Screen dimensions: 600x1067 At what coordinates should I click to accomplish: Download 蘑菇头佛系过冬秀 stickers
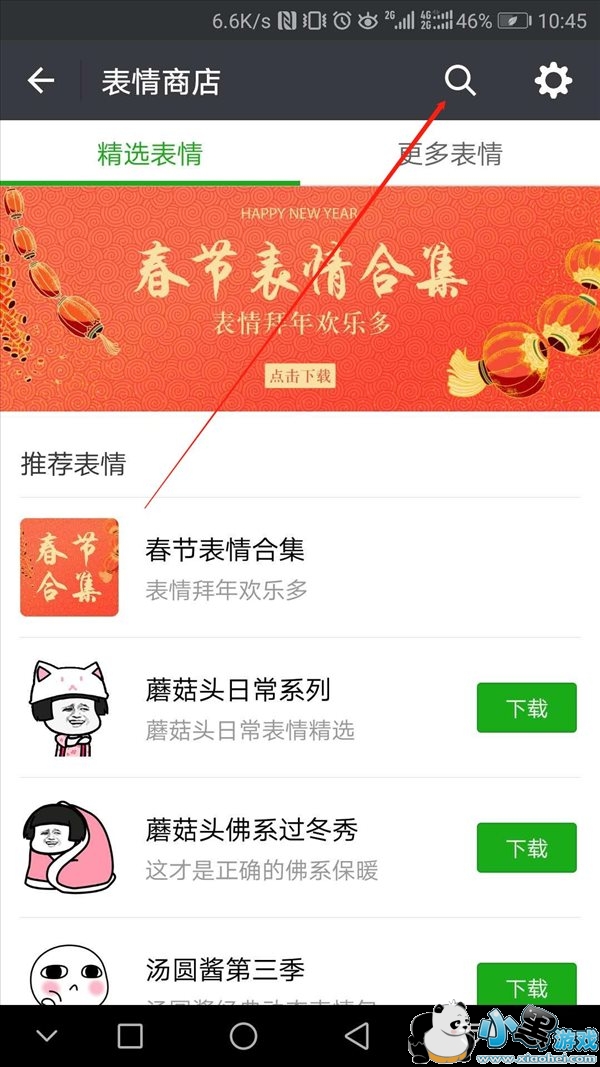tap(526, 848)
